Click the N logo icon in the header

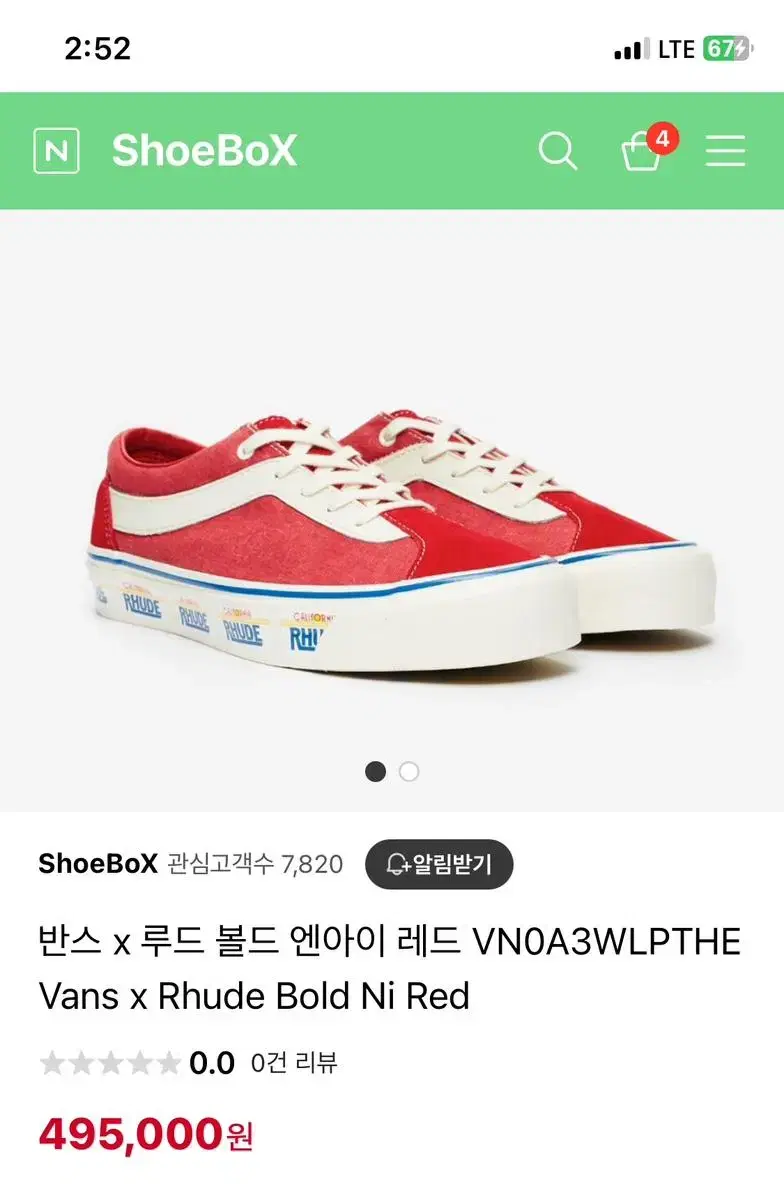(56, 151)
